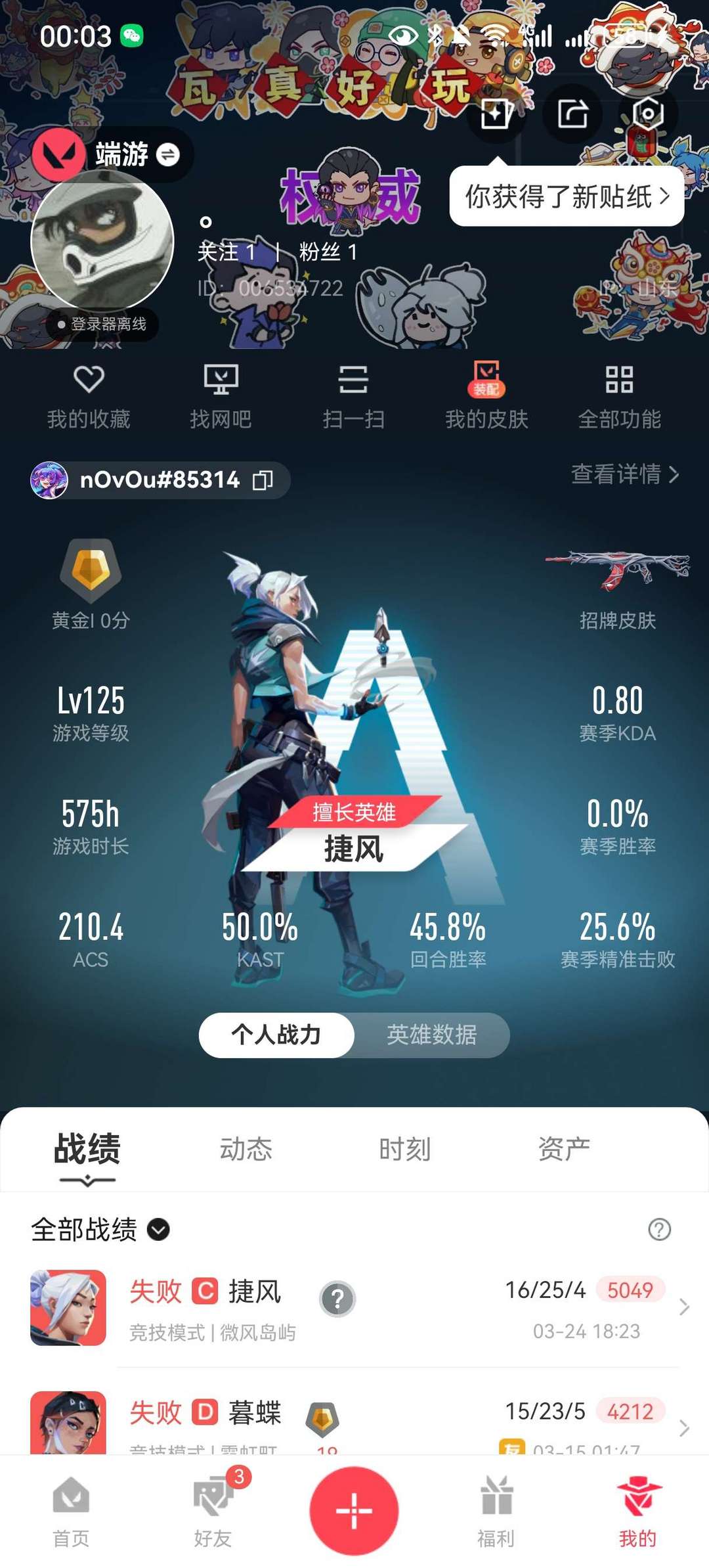Open the 捷风 match on 微风岛屿
Viewport: 709px width, 1568px height.
point(354,1307)
